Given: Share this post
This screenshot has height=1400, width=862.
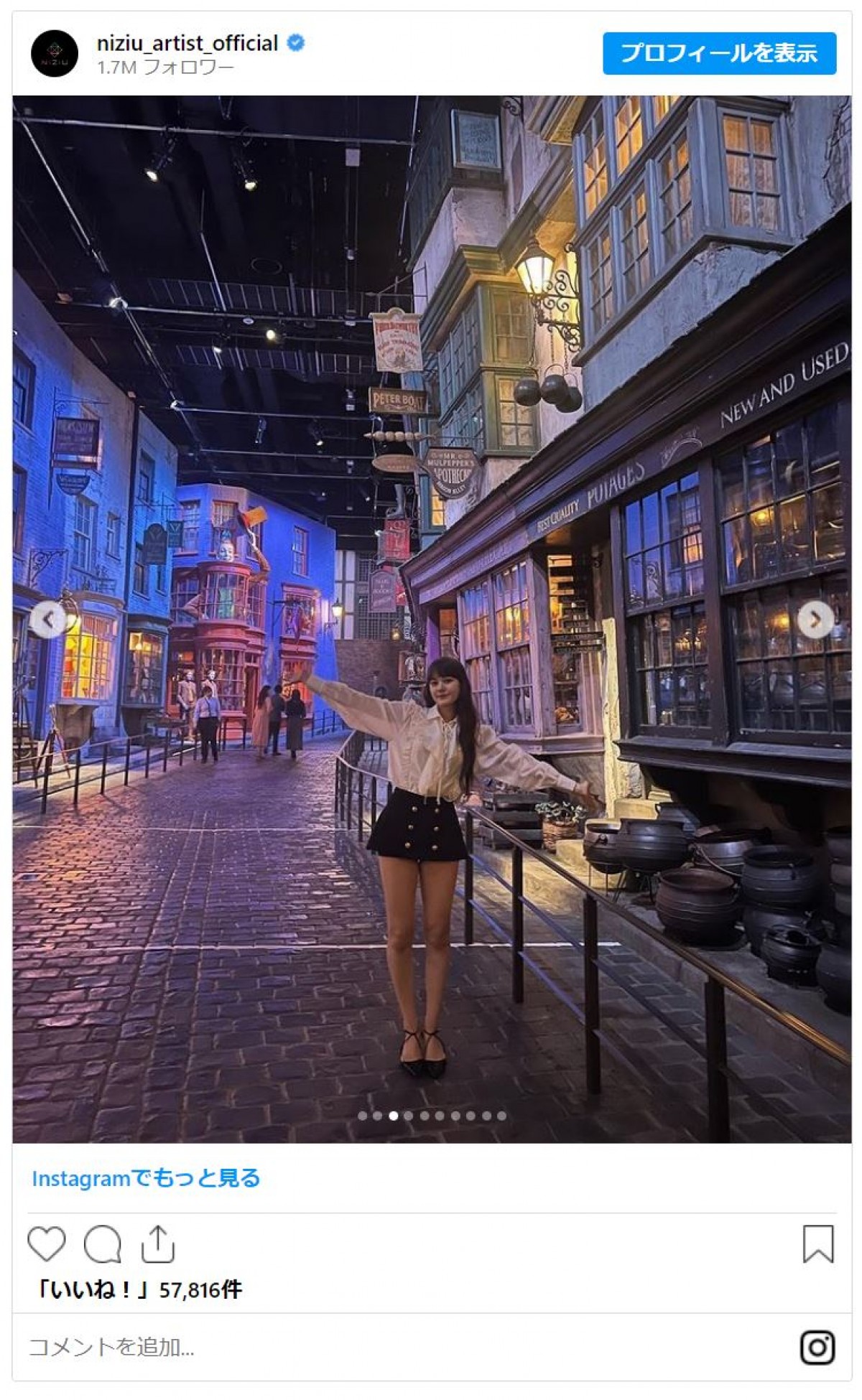Looking at the screenshot, I should pyautogui.click(x=157, y=1244).
